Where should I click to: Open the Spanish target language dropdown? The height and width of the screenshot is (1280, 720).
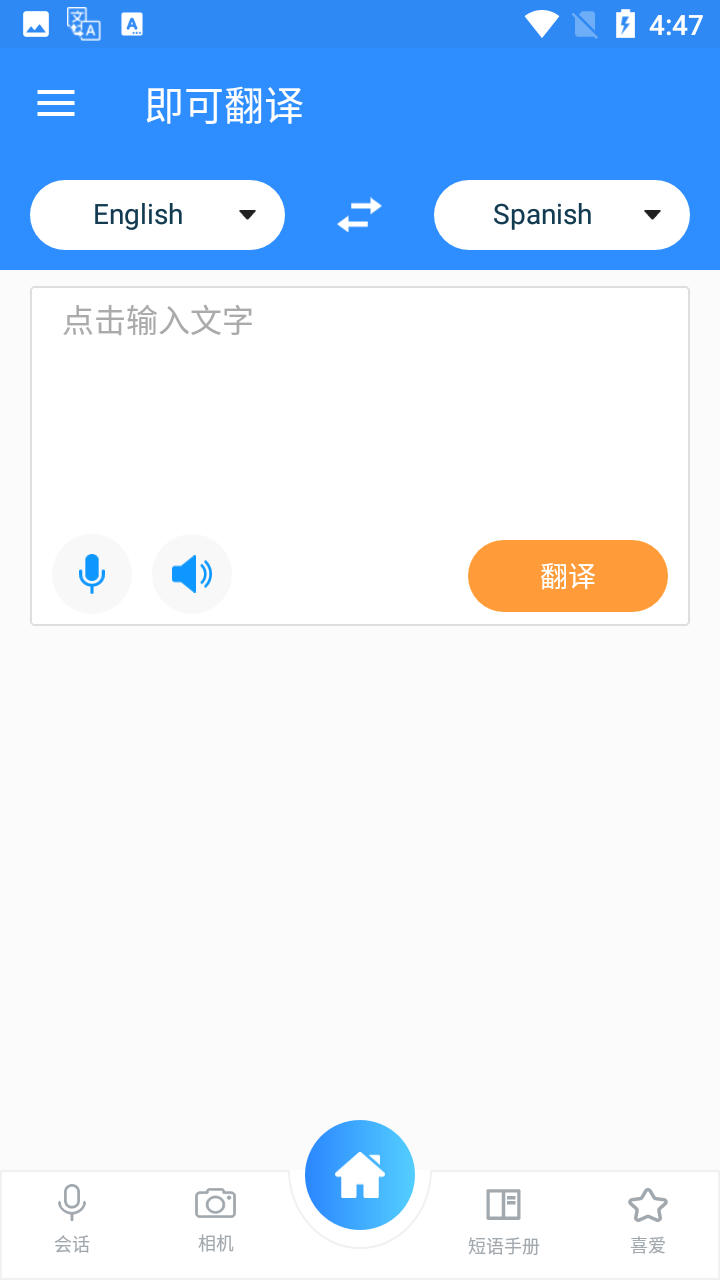pos(561,214)
